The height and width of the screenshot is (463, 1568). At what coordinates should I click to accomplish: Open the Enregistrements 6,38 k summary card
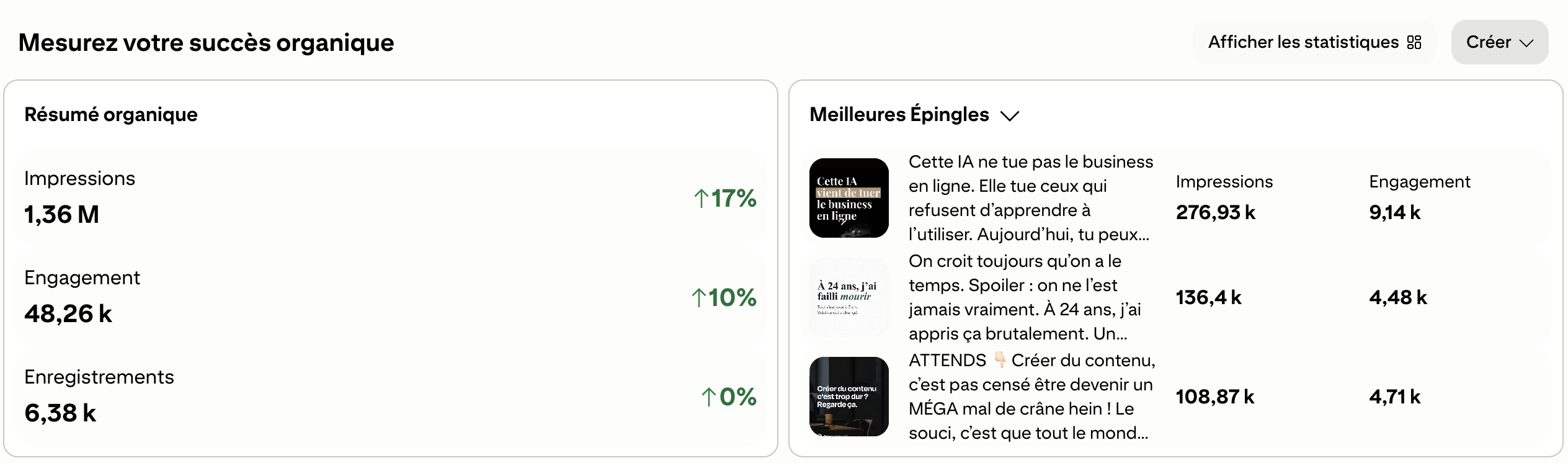391,397
